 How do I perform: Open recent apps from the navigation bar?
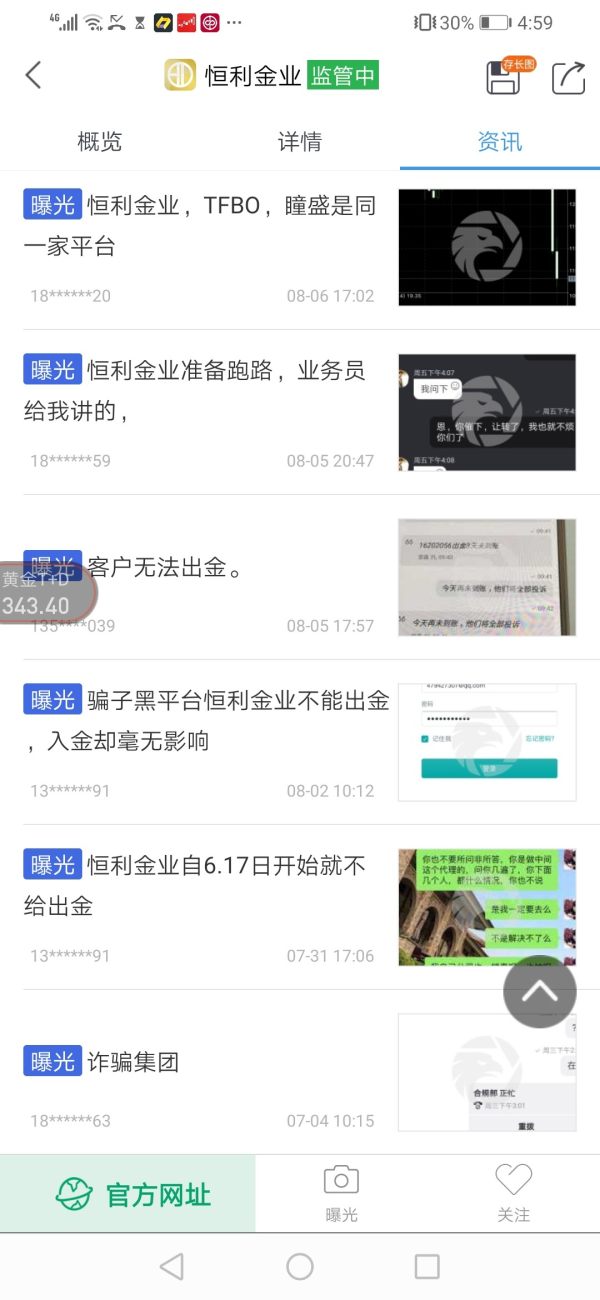(427, 1267)
